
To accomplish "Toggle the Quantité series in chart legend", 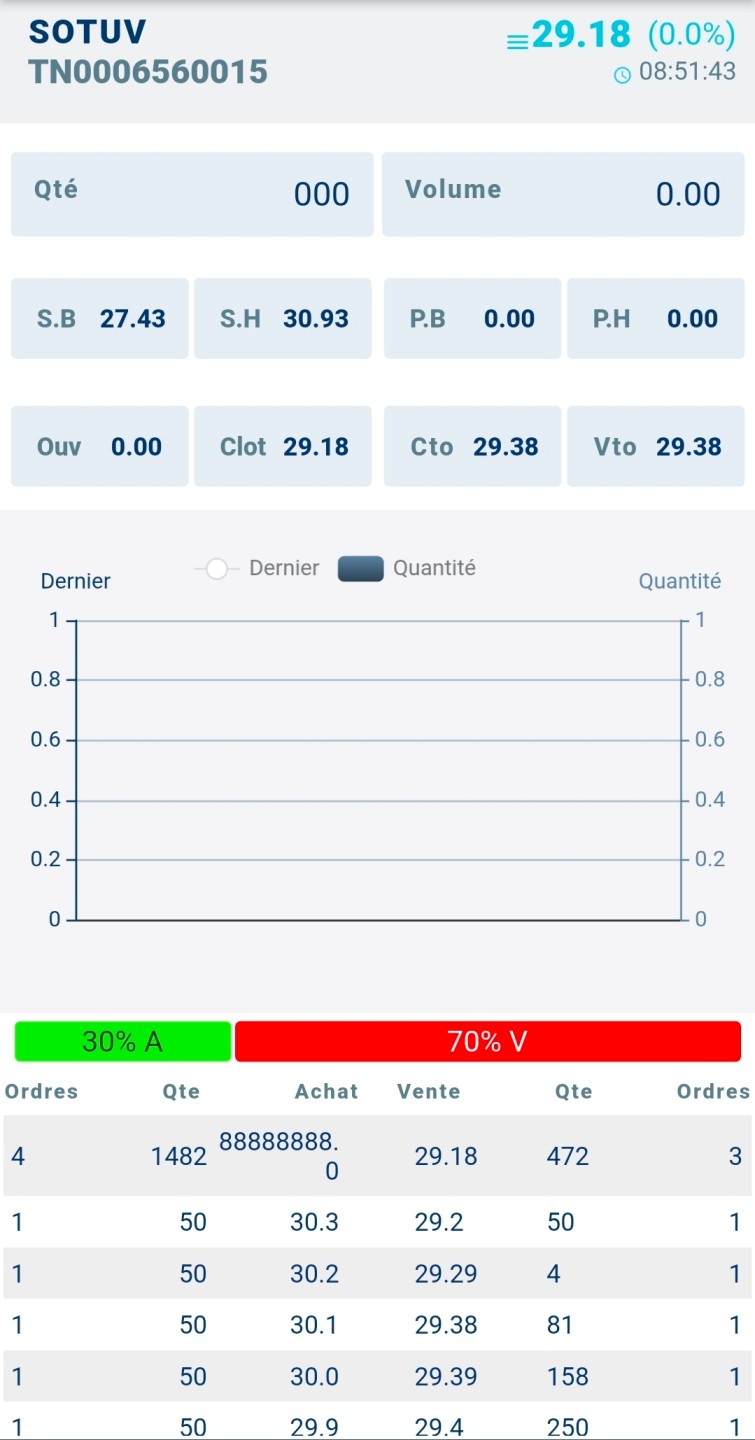I will point(407,568).
